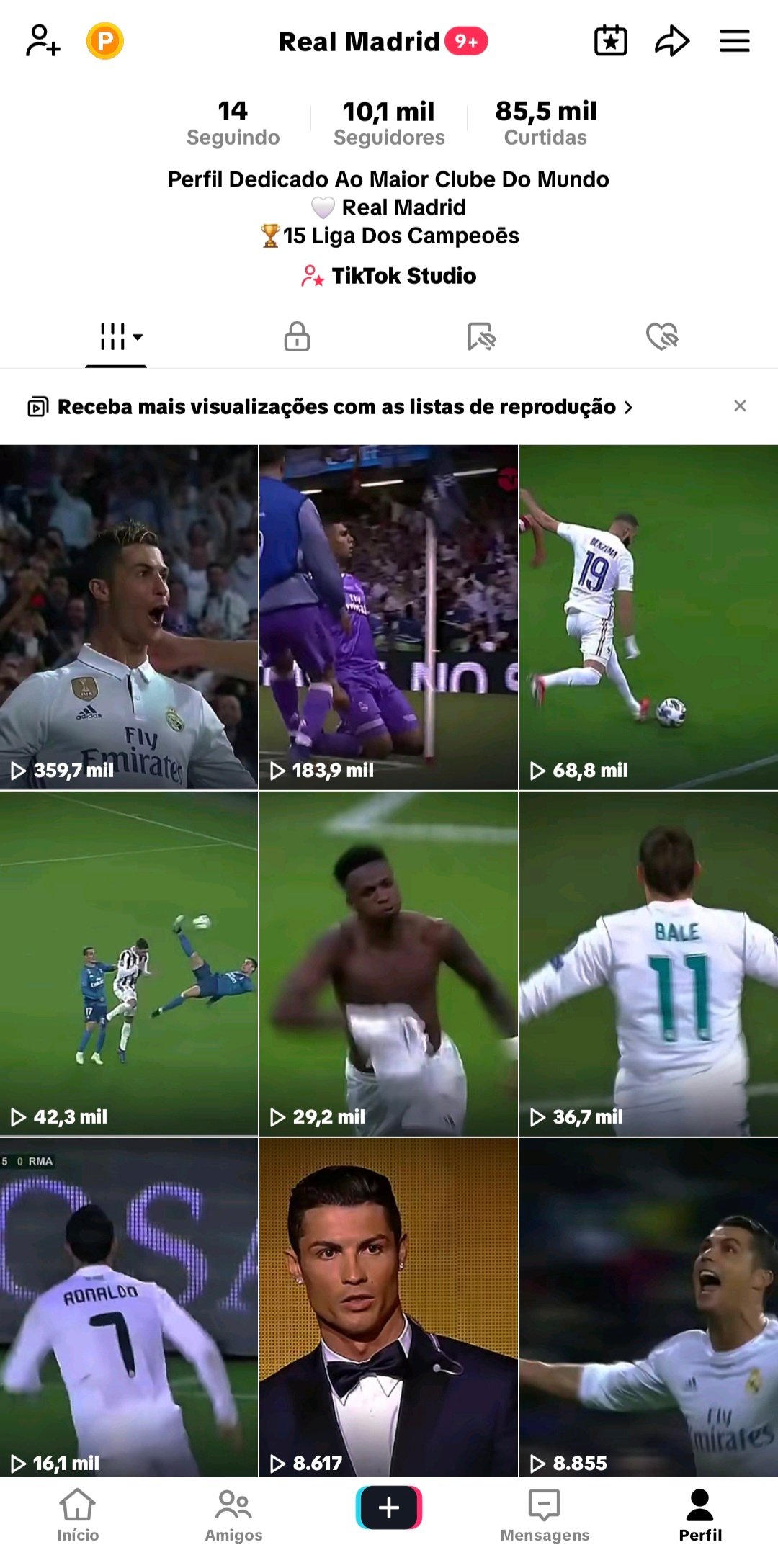Open the add friends icon

[x=43, y=41]
